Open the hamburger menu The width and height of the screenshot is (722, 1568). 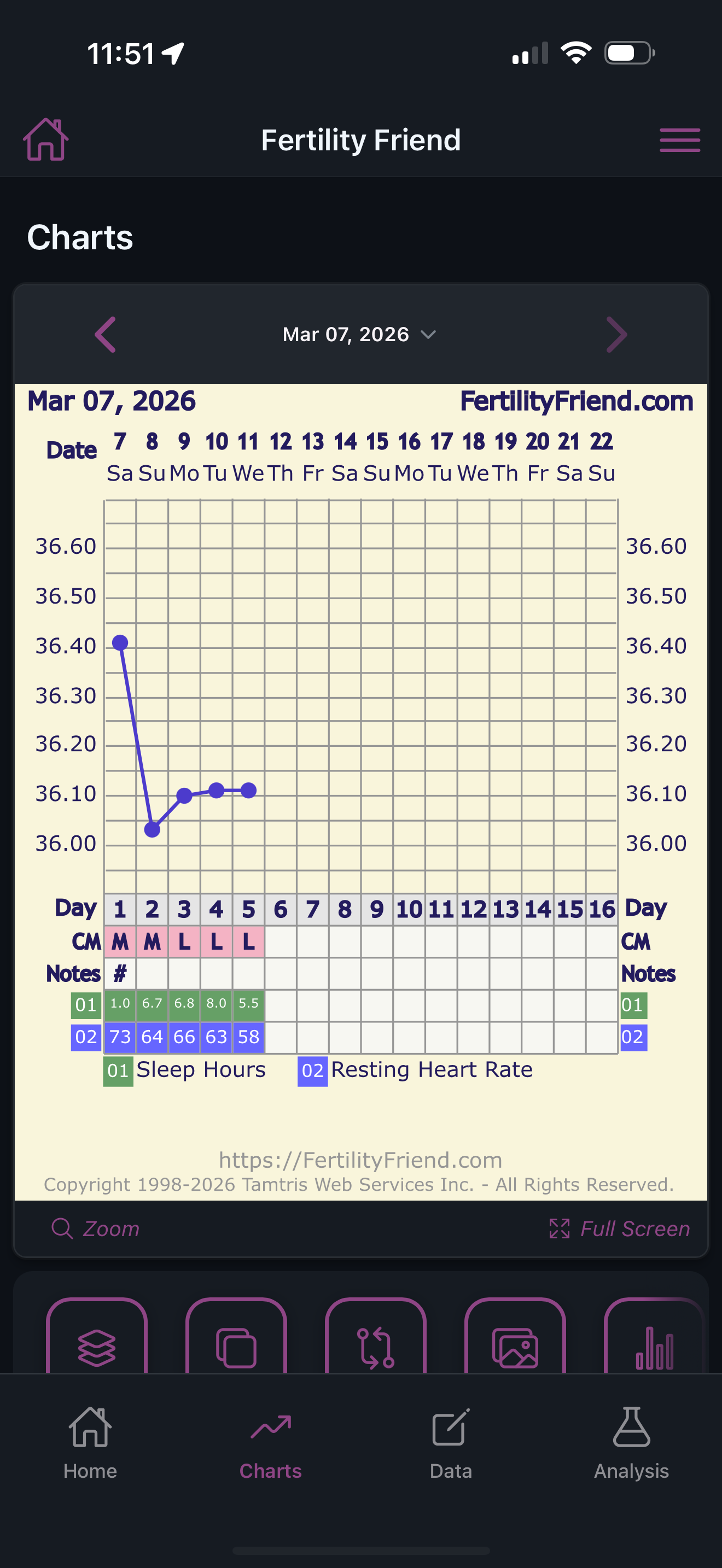pyautogui.click(x=679, y=140)
